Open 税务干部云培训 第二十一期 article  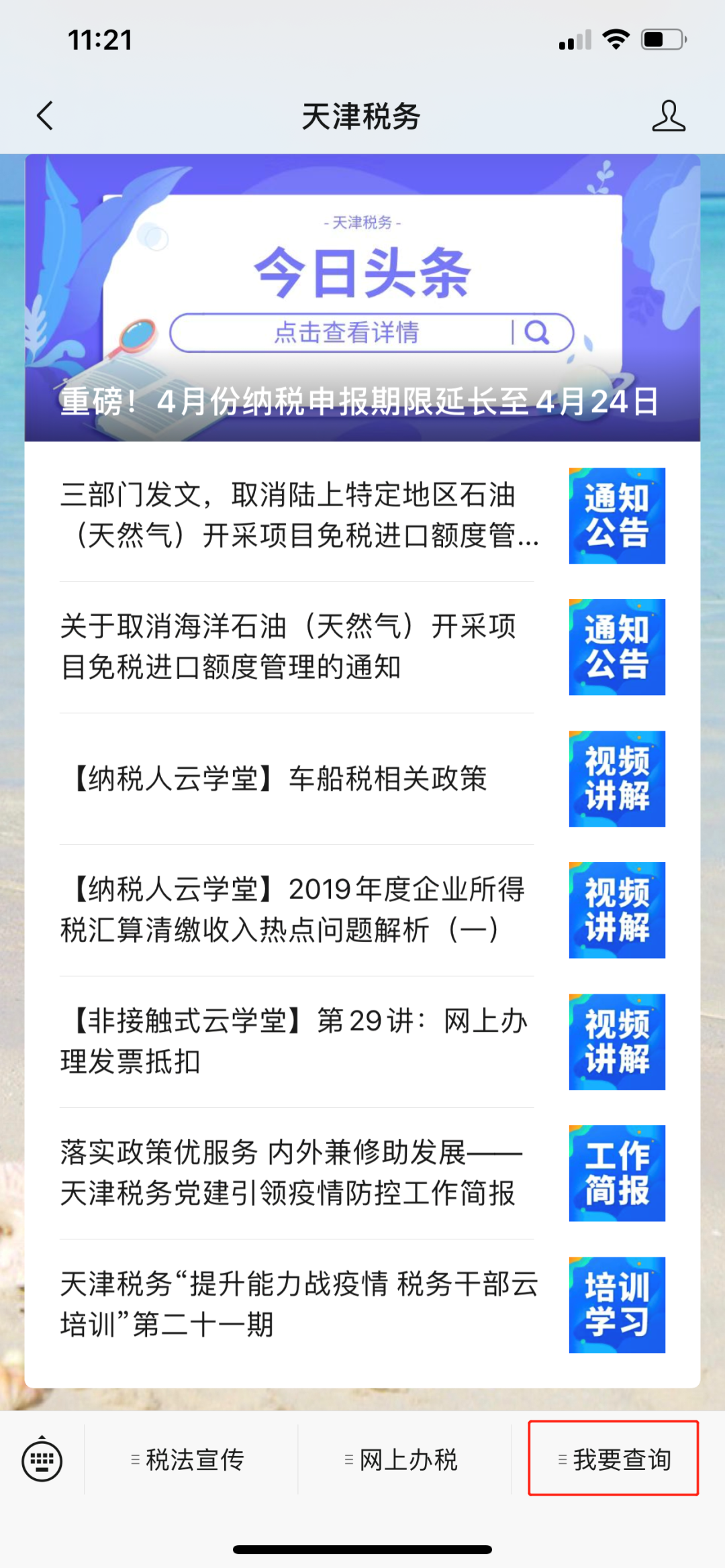point(299,1304)
